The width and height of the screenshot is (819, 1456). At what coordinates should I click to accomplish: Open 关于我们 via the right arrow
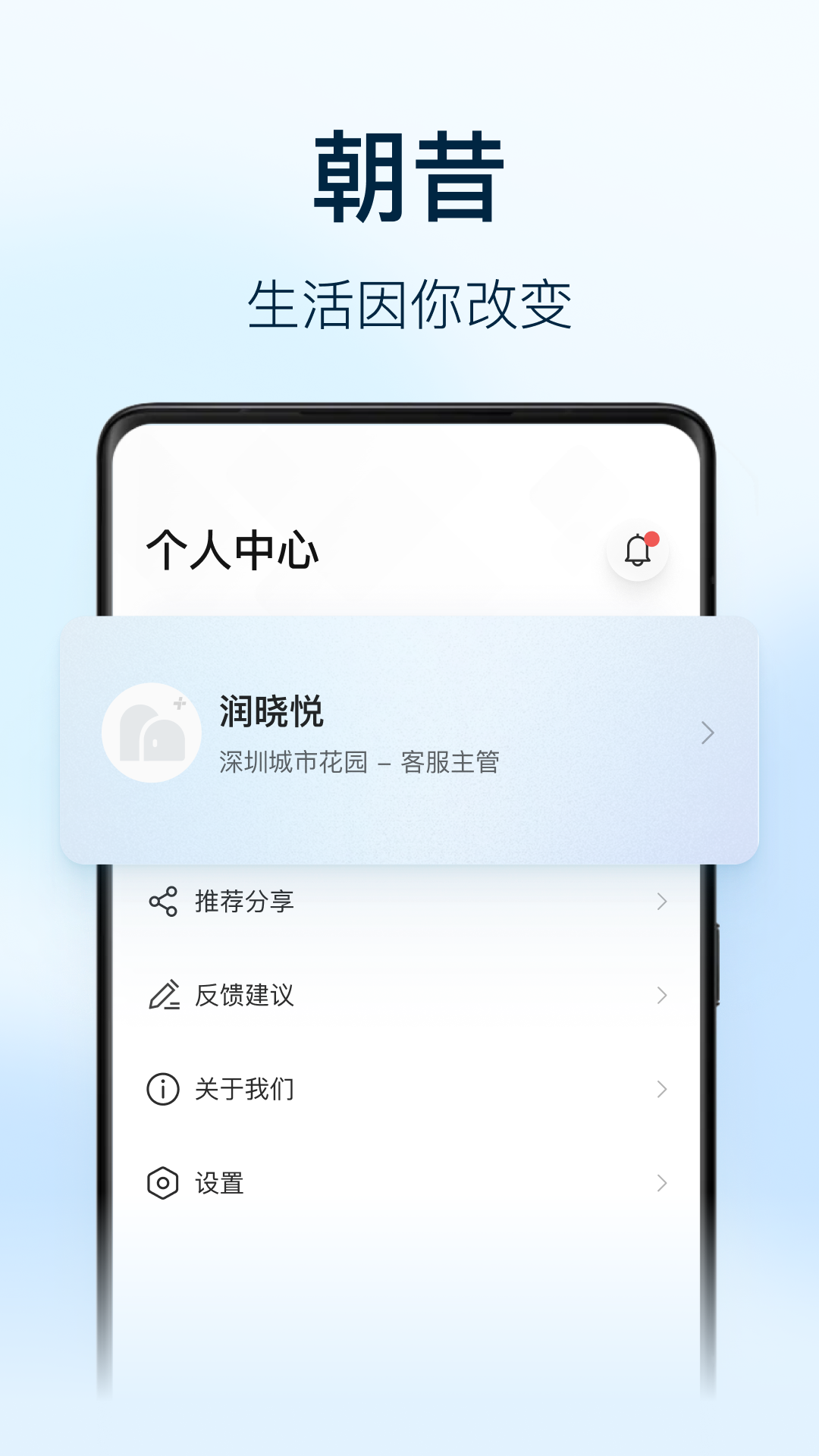[662, 1089]
